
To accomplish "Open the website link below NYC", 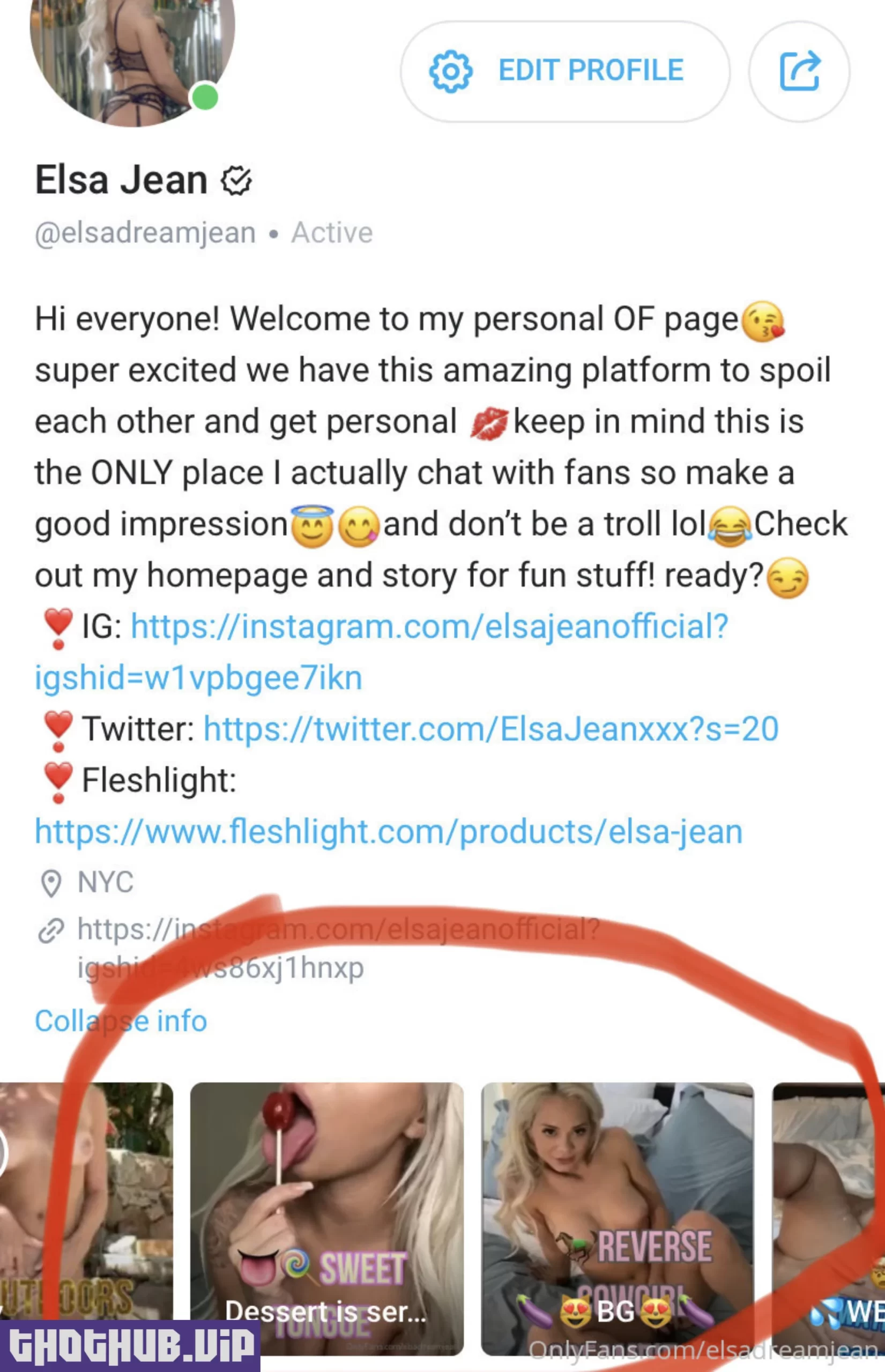I will pyautogui.click(x=338, y=929).
